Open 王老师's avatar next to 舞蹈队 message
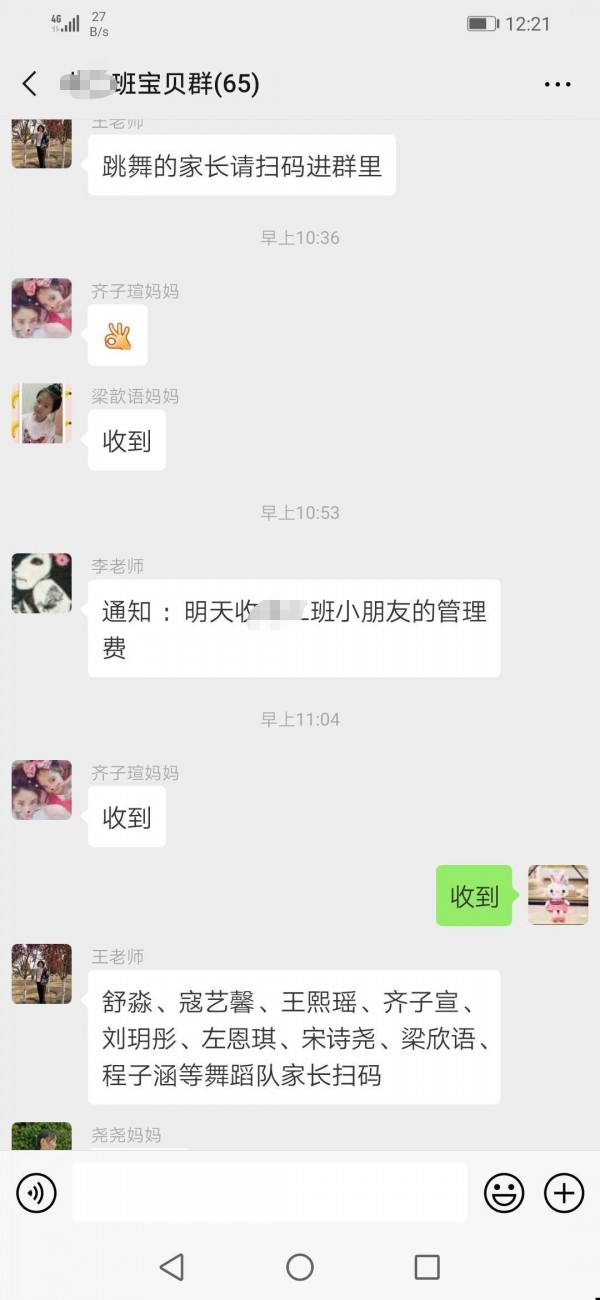600x1300 pixels. point(41,974)
